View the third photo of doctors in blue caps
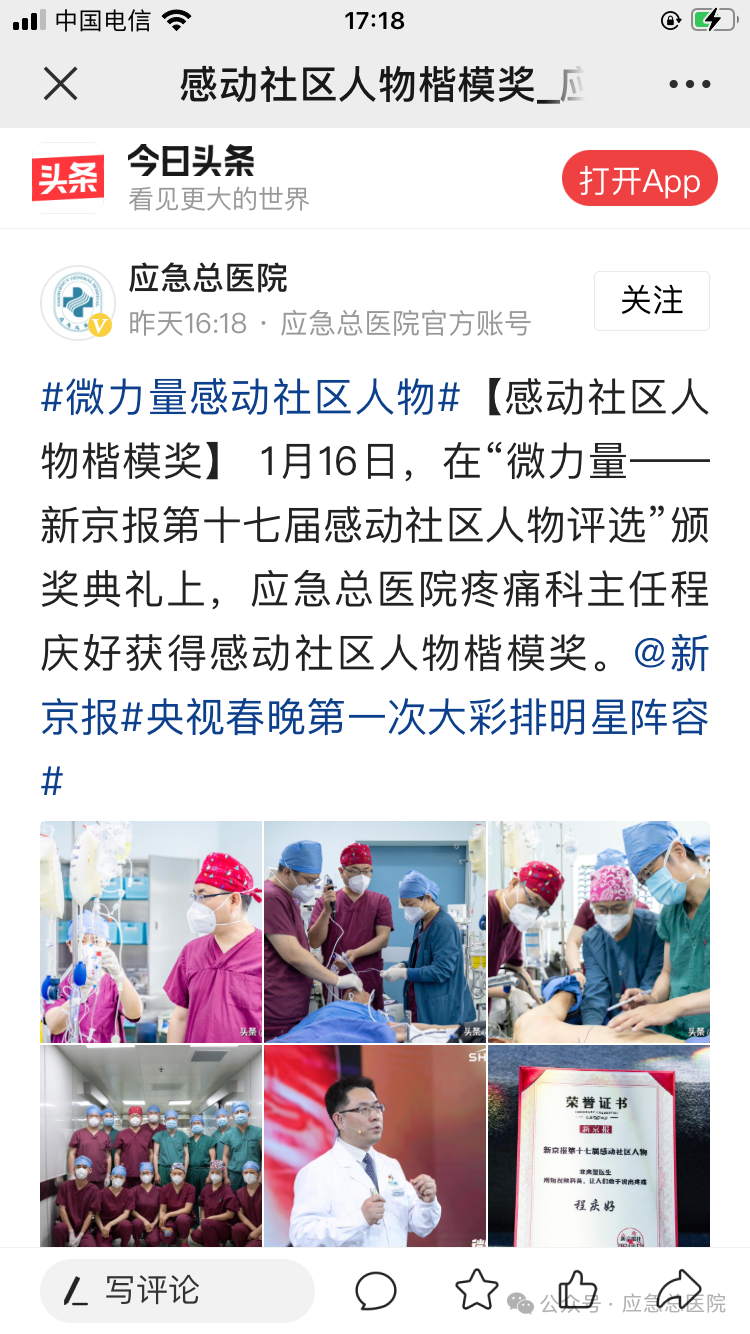 pyautogui.click(x=599, y=932)
